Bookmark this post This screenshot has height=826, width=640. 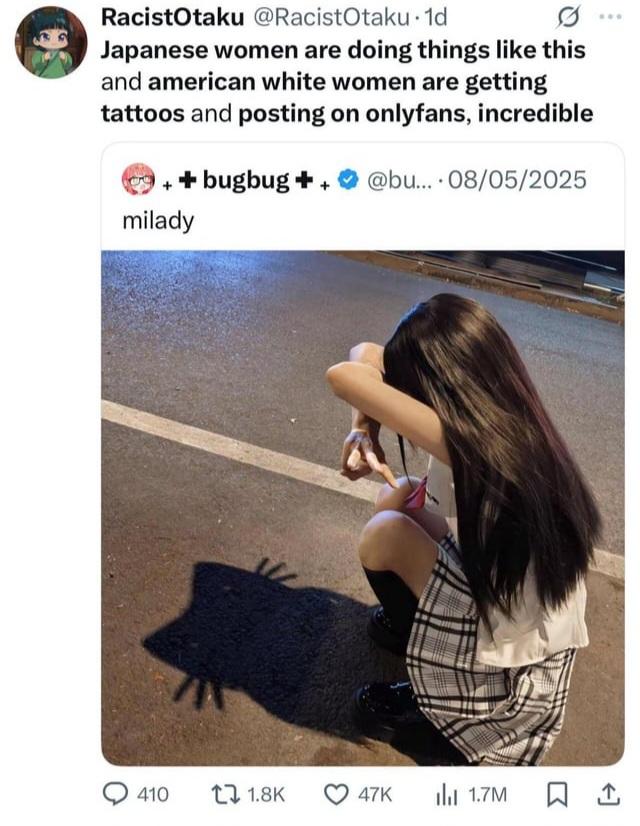click(559, 794)
